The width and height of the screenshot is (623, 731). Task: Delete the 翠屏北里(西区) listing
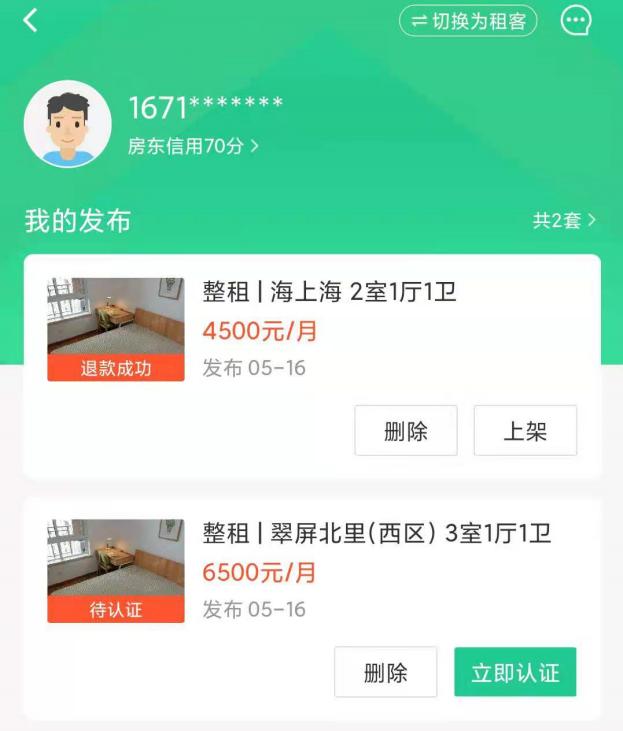coord(386,672)
